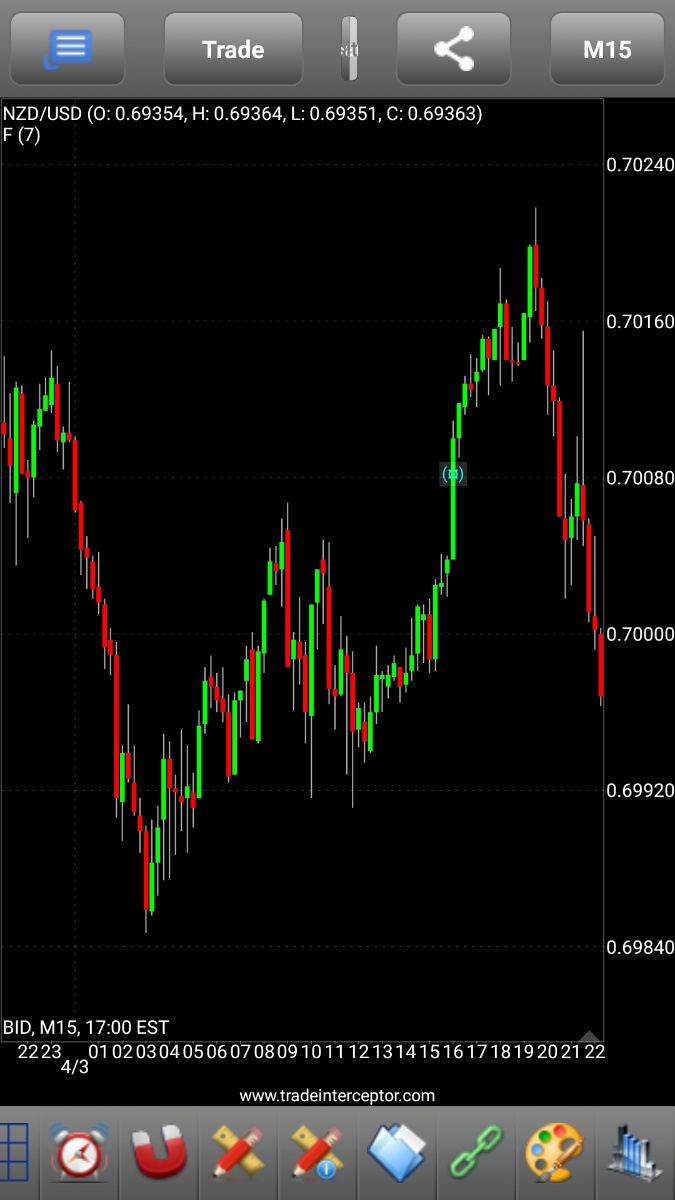Tap the chart marker on the green candle
This screenshot has width=675, height=1200.
[453, 473]
